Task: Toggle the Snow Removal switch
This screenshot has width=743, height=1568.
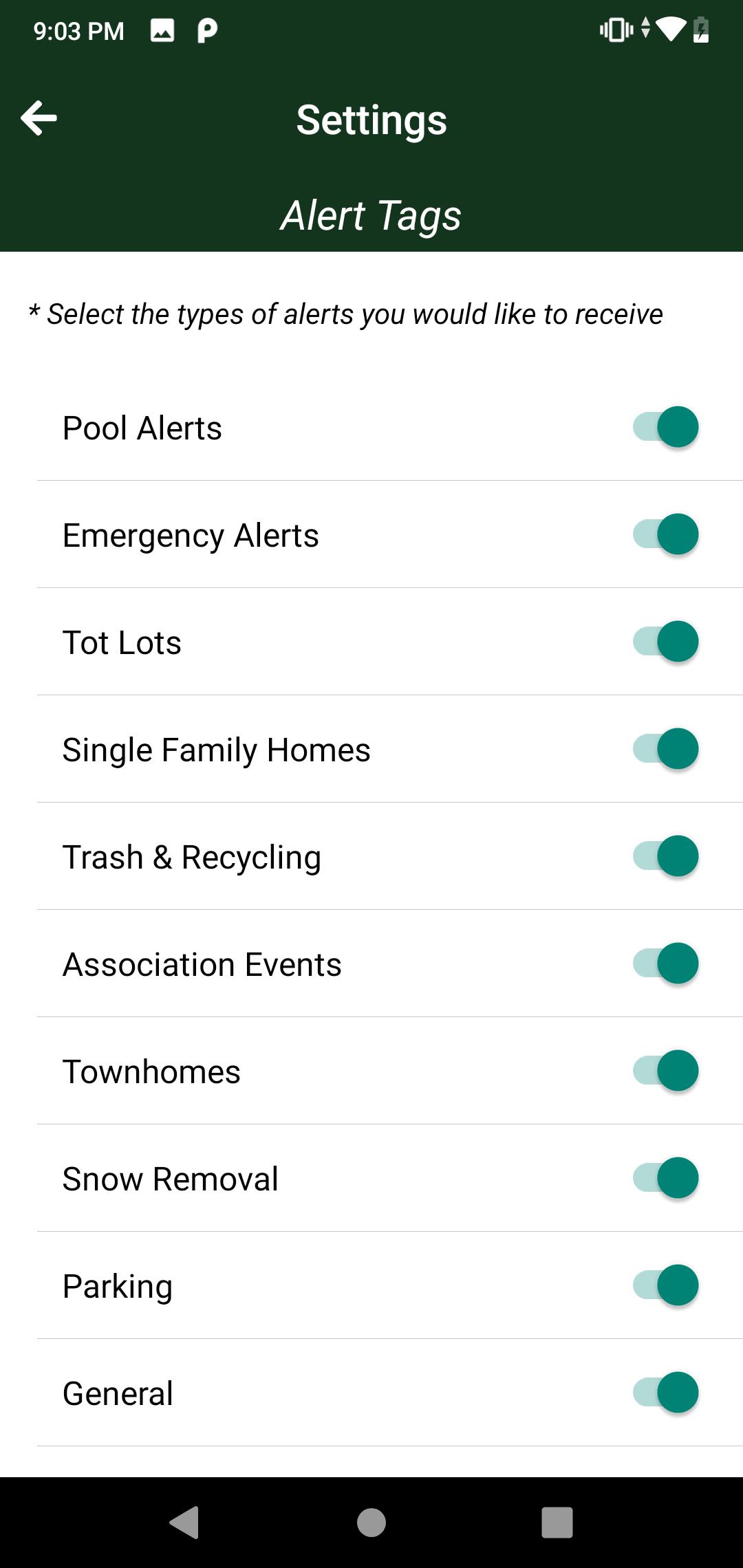Action: [665, 1178]
